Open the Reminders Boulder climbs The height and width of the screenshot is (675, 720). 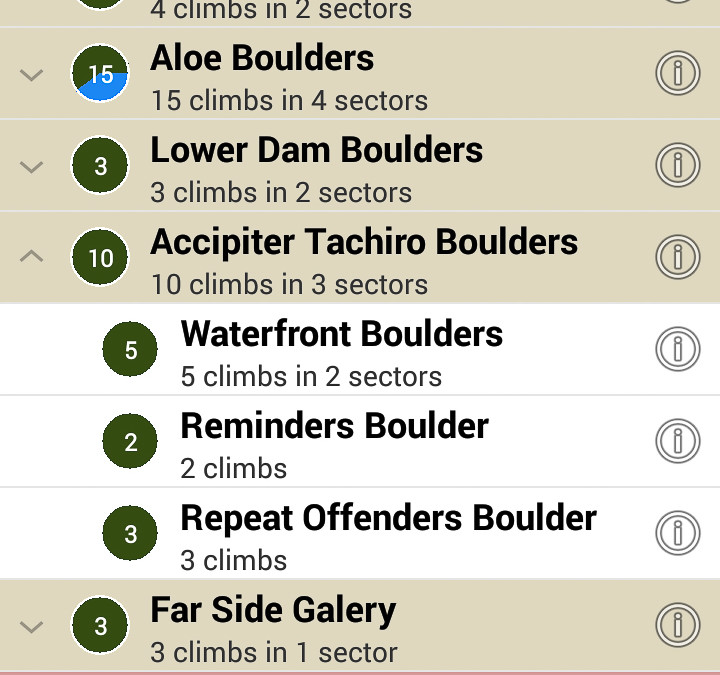(334, 442)
